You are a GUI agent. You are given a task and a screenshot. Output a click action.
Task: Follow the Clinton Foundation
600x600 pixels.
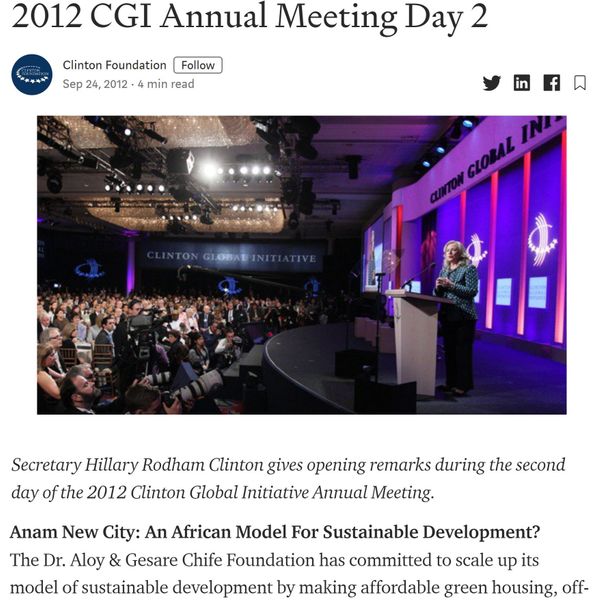coord(197,65)
